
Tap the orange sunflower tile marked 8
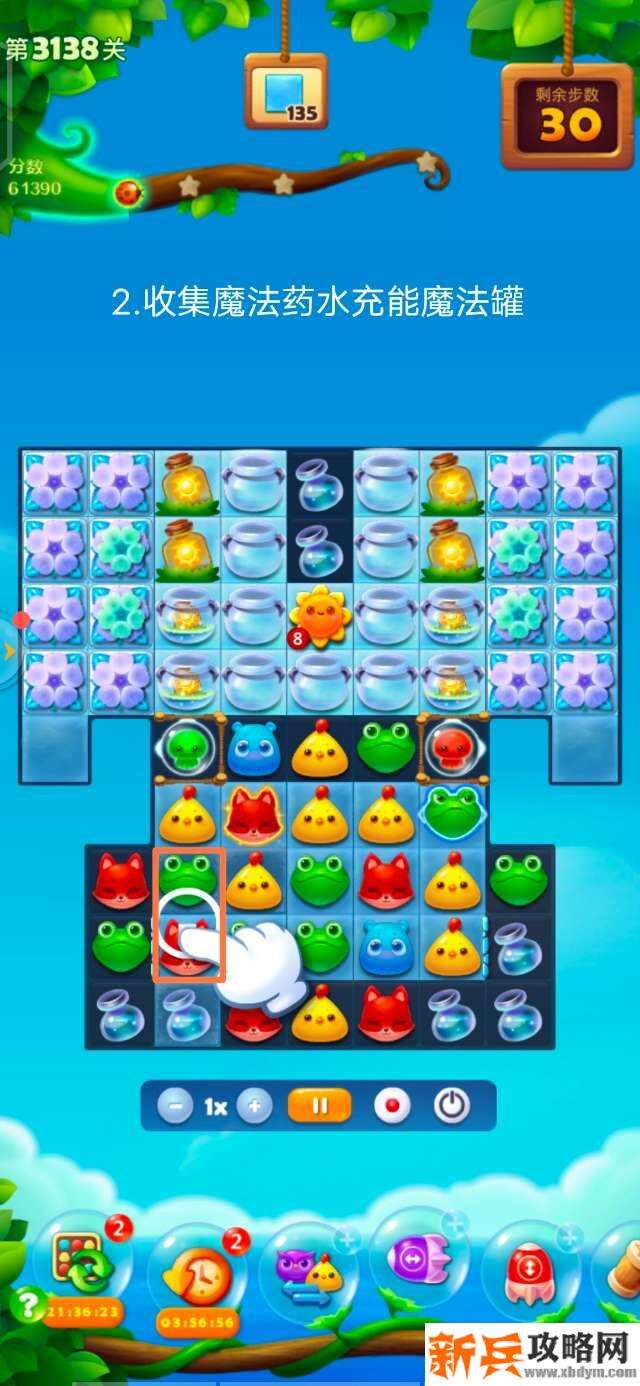320,616
